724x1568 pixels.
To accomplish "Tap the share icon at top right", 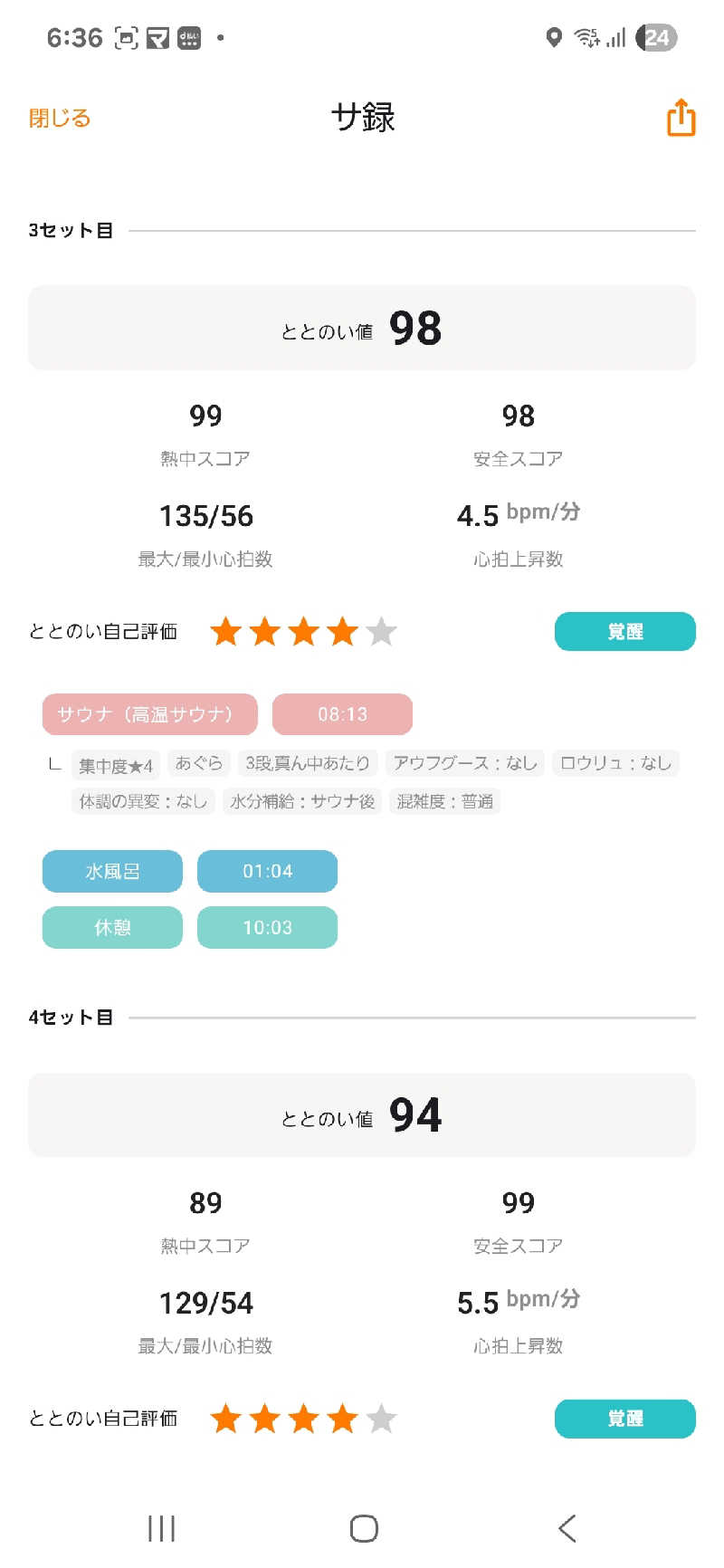I will tap(680, 118).
